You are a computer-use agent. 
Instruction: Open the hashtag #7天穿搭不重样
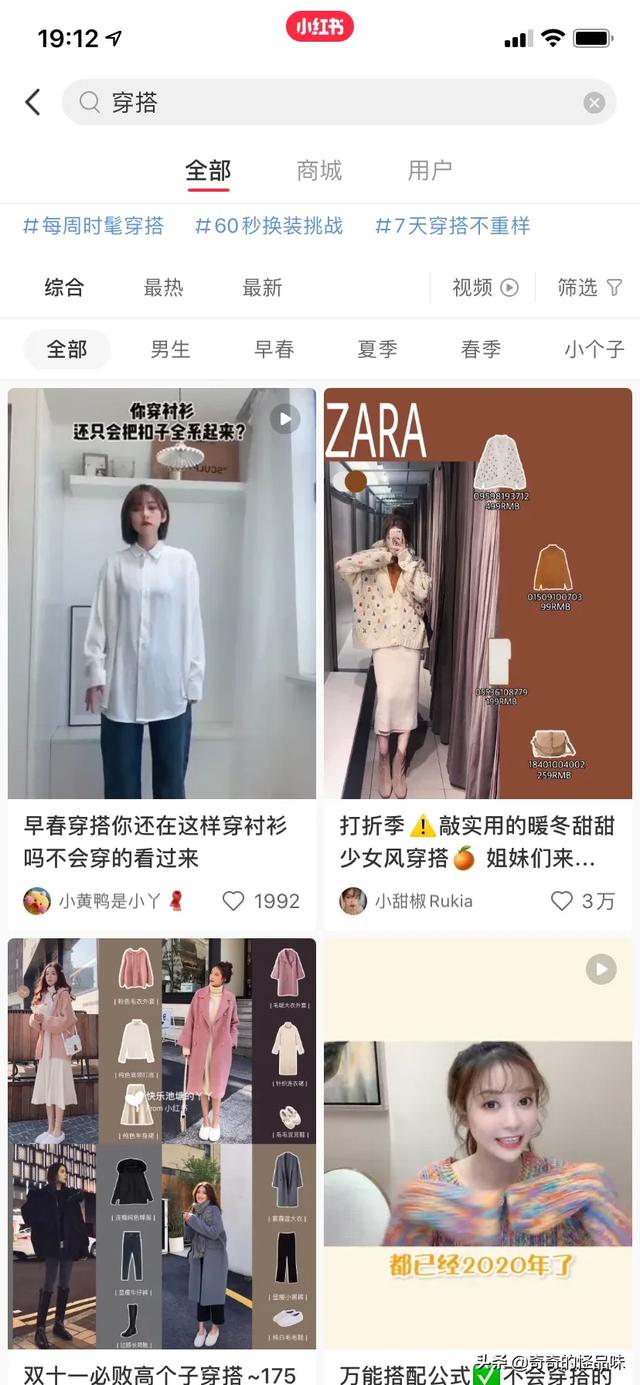453,226
